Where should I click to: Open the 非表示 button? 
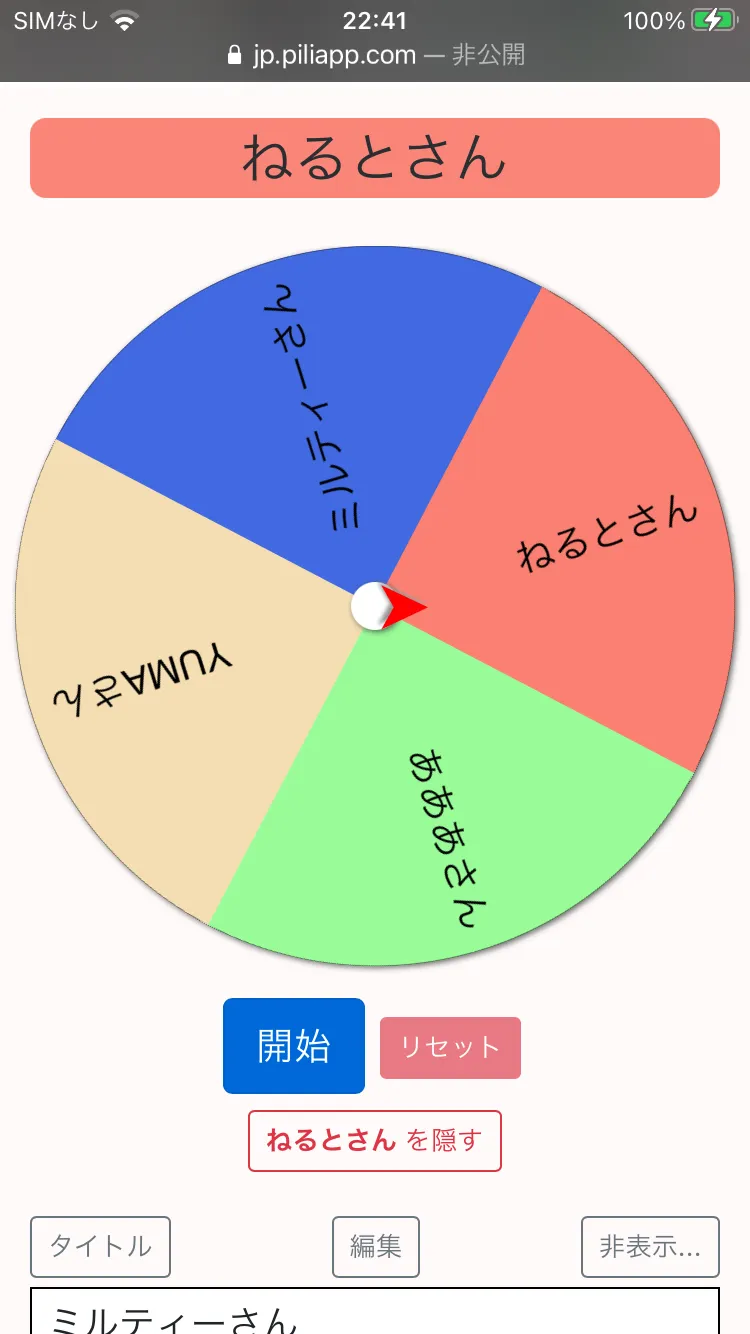point(650,1247)
